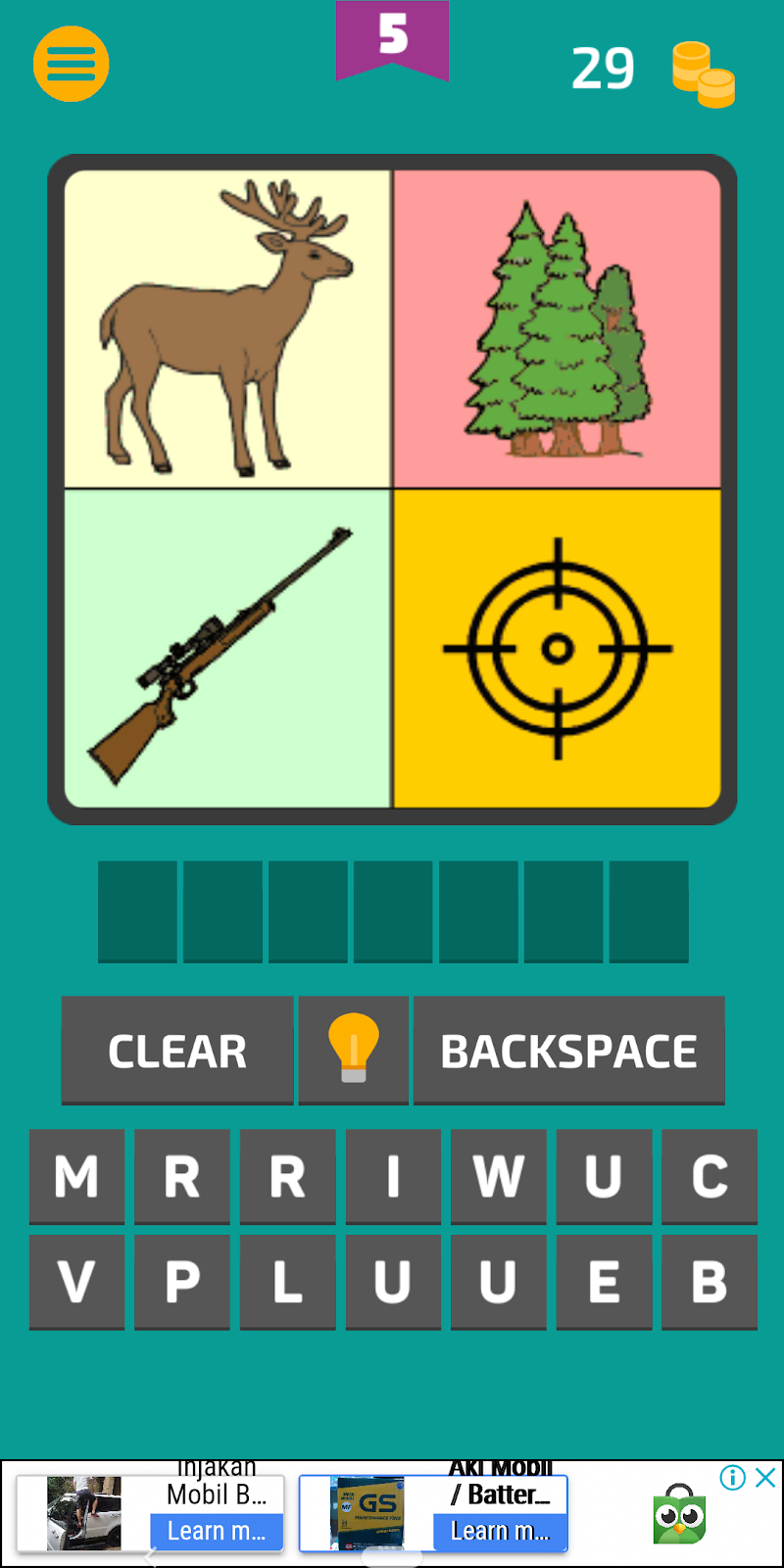Select the letter I tile

393,1176
